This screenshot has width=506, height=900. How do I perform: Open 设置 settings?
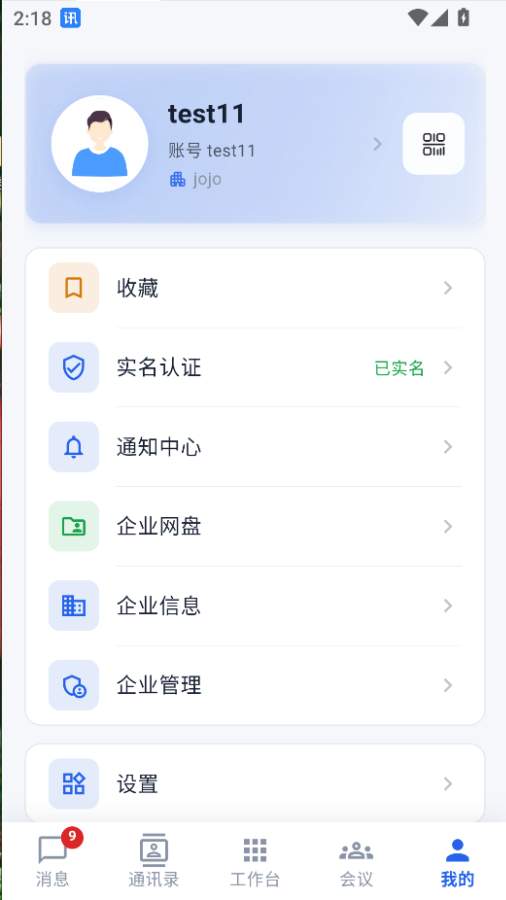point(255,783)
